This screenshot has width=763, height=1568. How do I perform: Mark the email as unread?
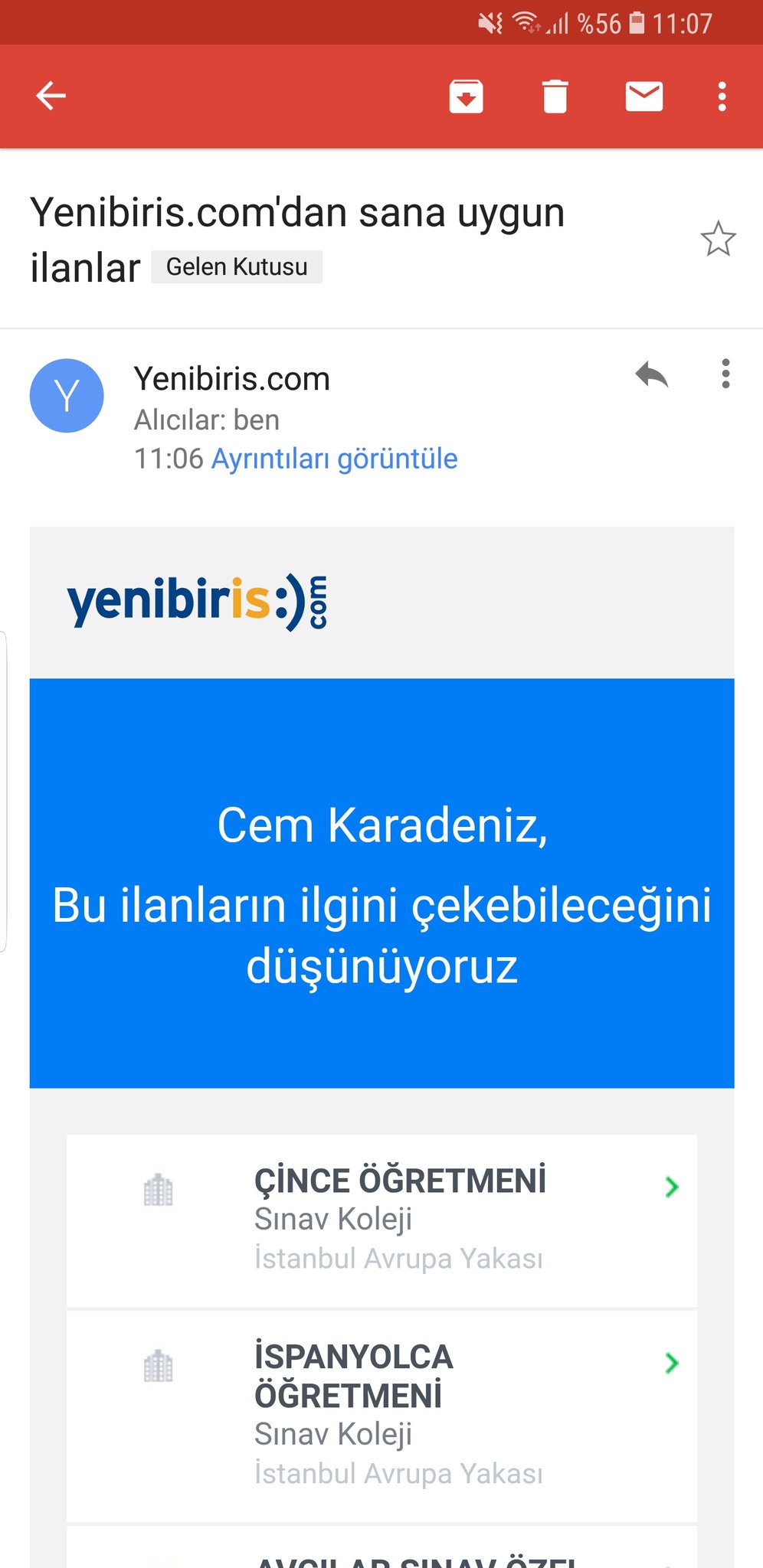(644, 96)
